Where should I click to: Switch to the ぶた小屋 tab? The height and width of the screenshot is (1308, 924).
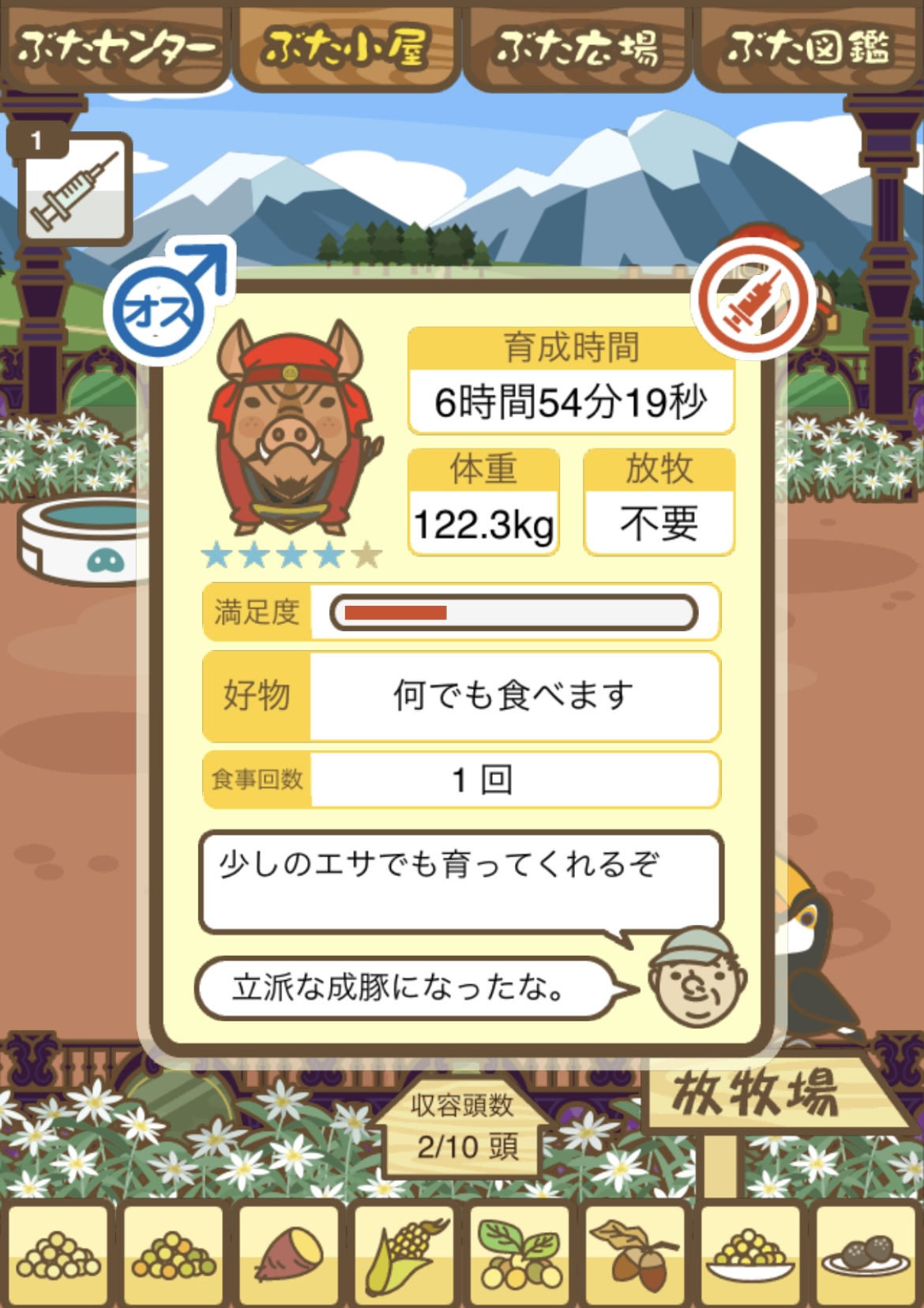[x=346, y=49]
